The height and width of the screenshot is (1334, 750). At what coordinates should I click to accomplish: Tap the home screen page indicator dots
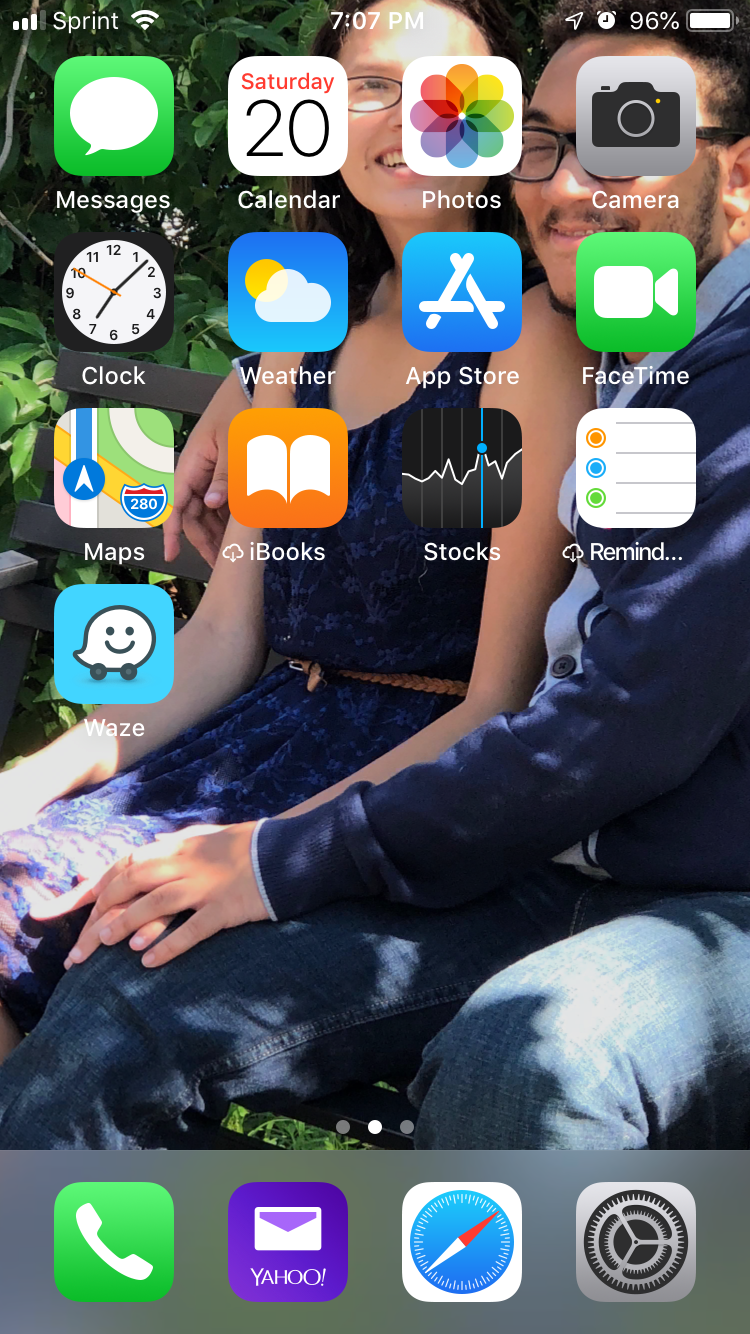point(375,1127)
